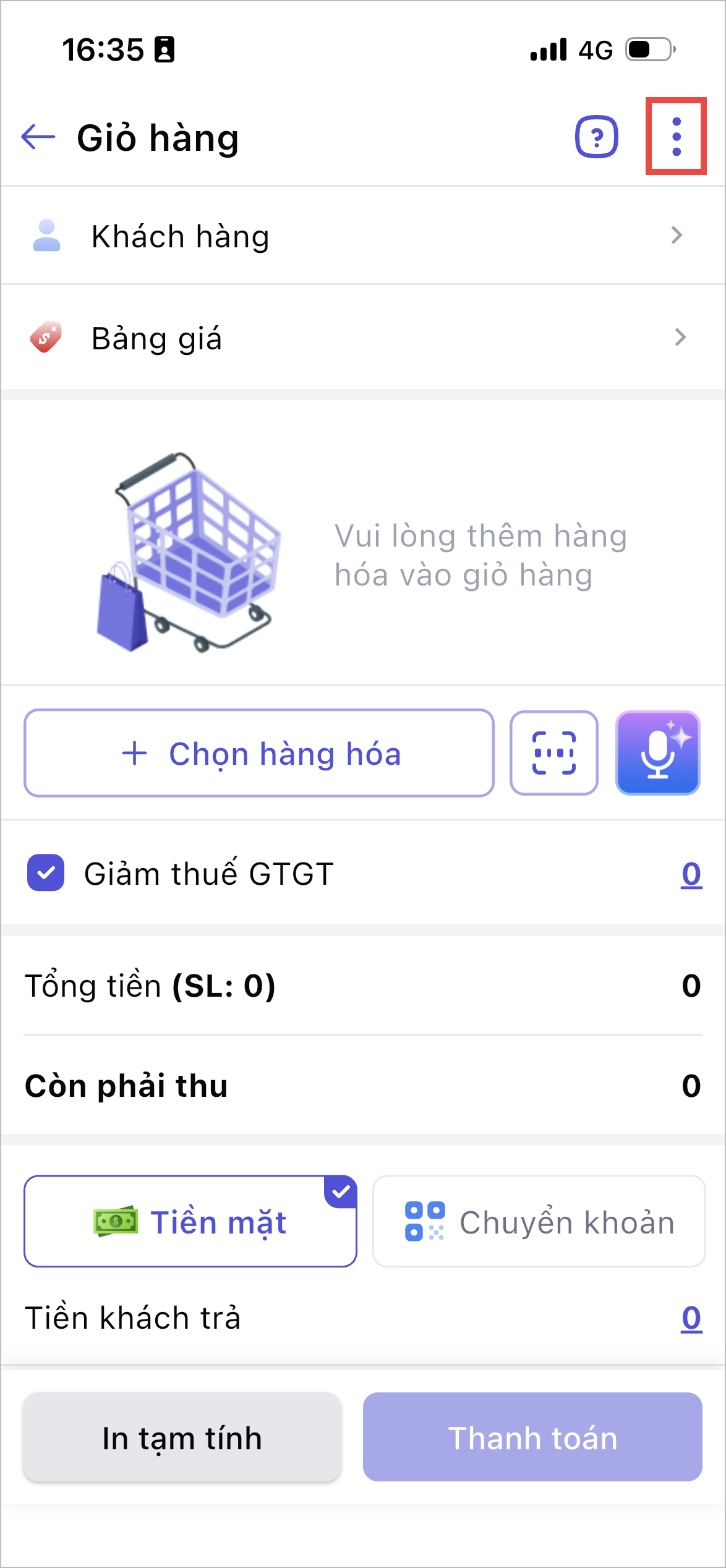Select Tiền mặt payment method
The image size is (726, 1568).
tap(190, 1222)
